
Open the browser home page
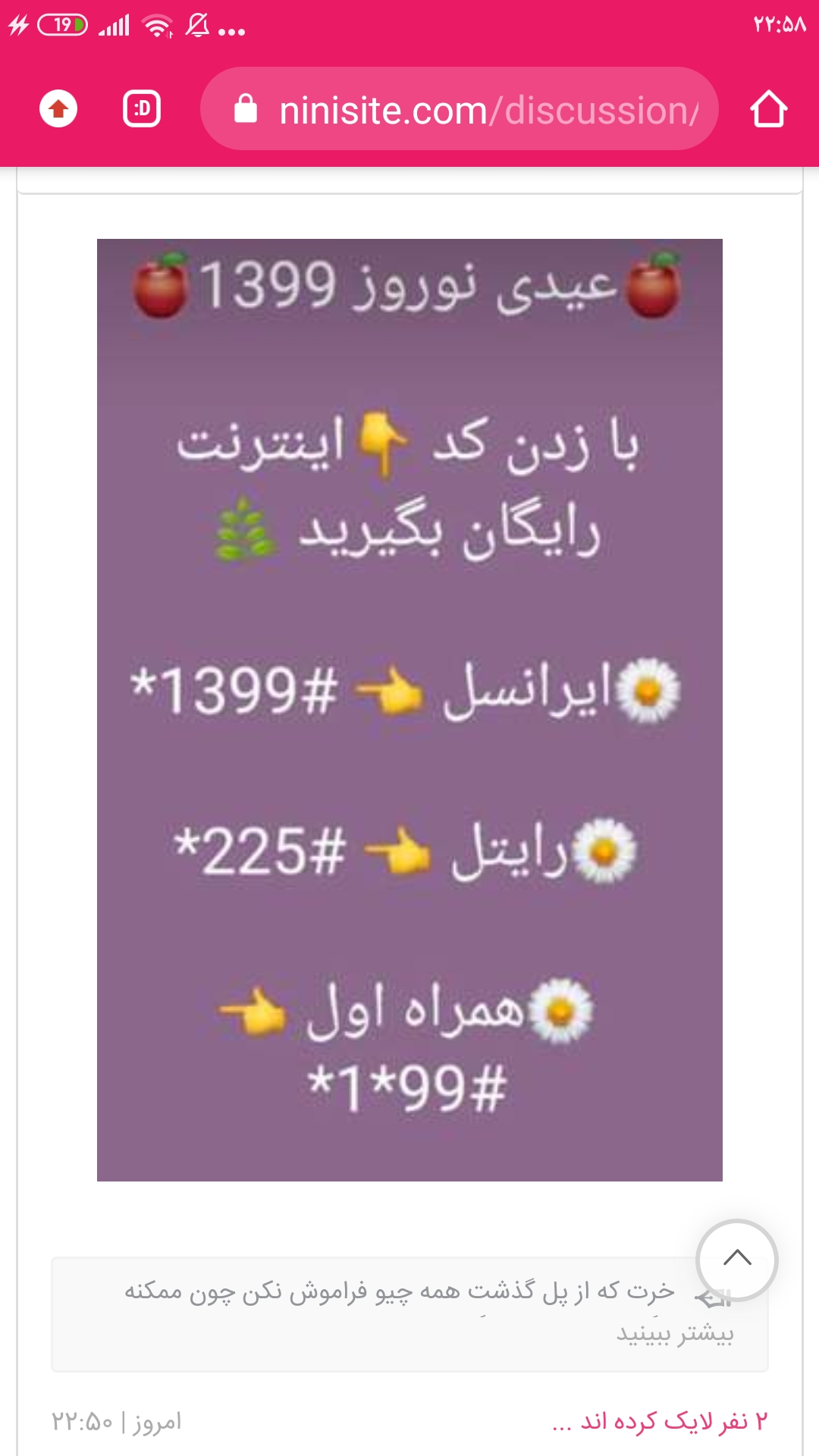[x=768, y=109]
